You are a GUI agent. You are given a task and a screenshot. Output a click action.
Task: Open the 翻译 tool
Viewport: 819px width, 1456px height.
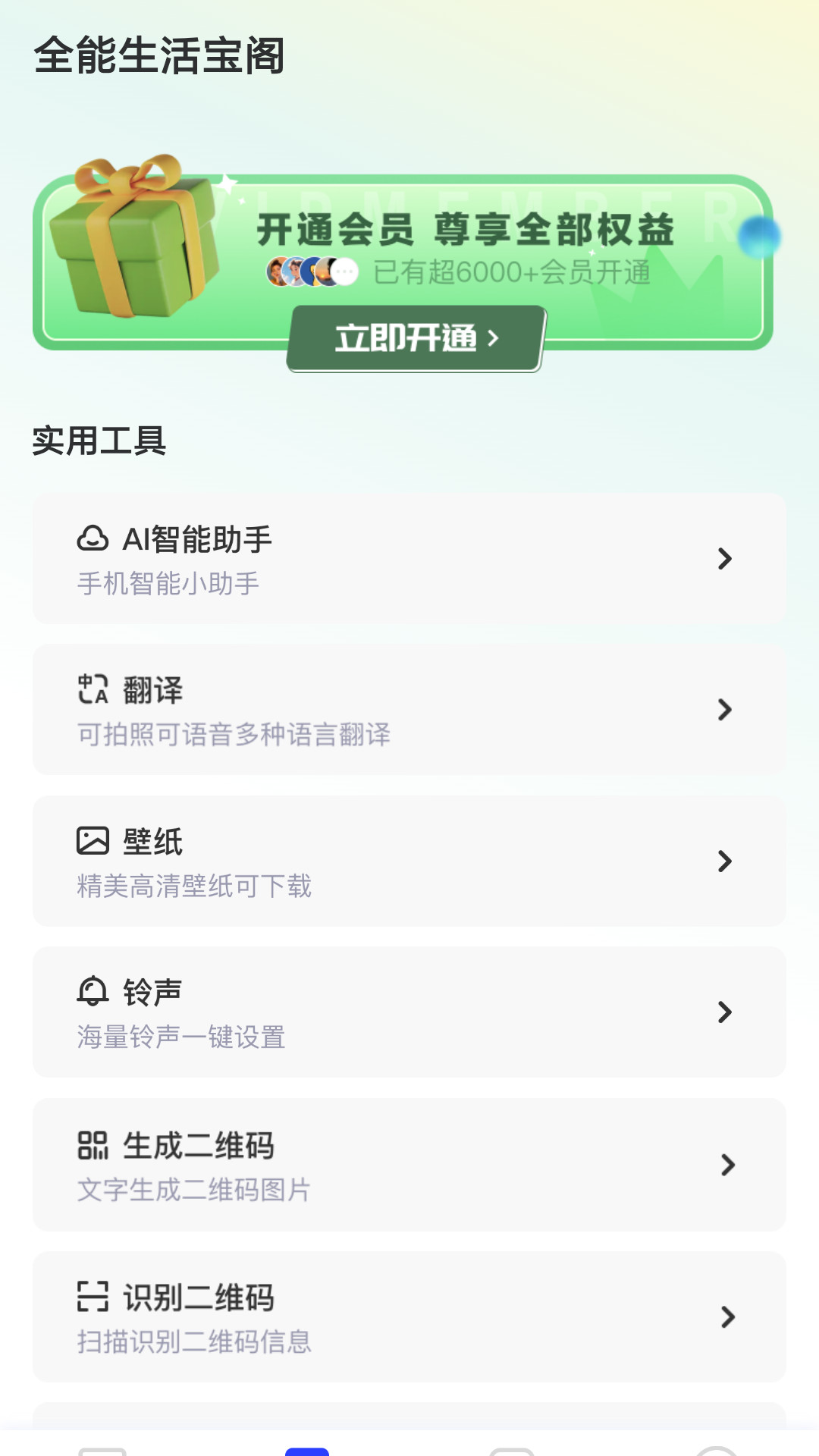(x=409, y=710)
